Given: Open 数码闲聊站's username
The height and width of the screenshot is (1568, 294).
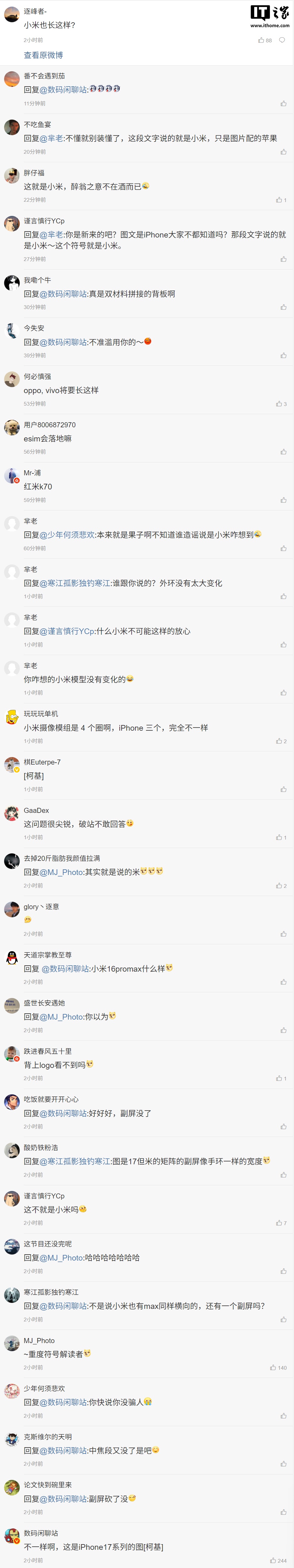Looking at the screenshot, I should click(x=41, y=1533).
